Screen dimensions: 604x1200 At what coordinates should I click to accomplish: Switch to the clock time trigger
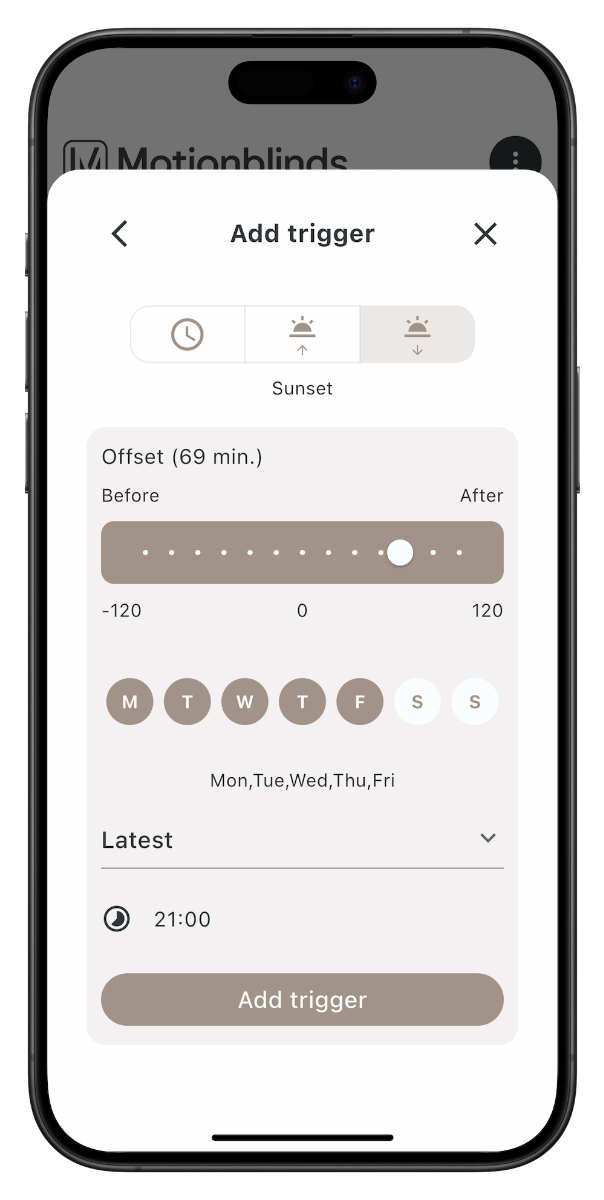click(x=188, y=334)
